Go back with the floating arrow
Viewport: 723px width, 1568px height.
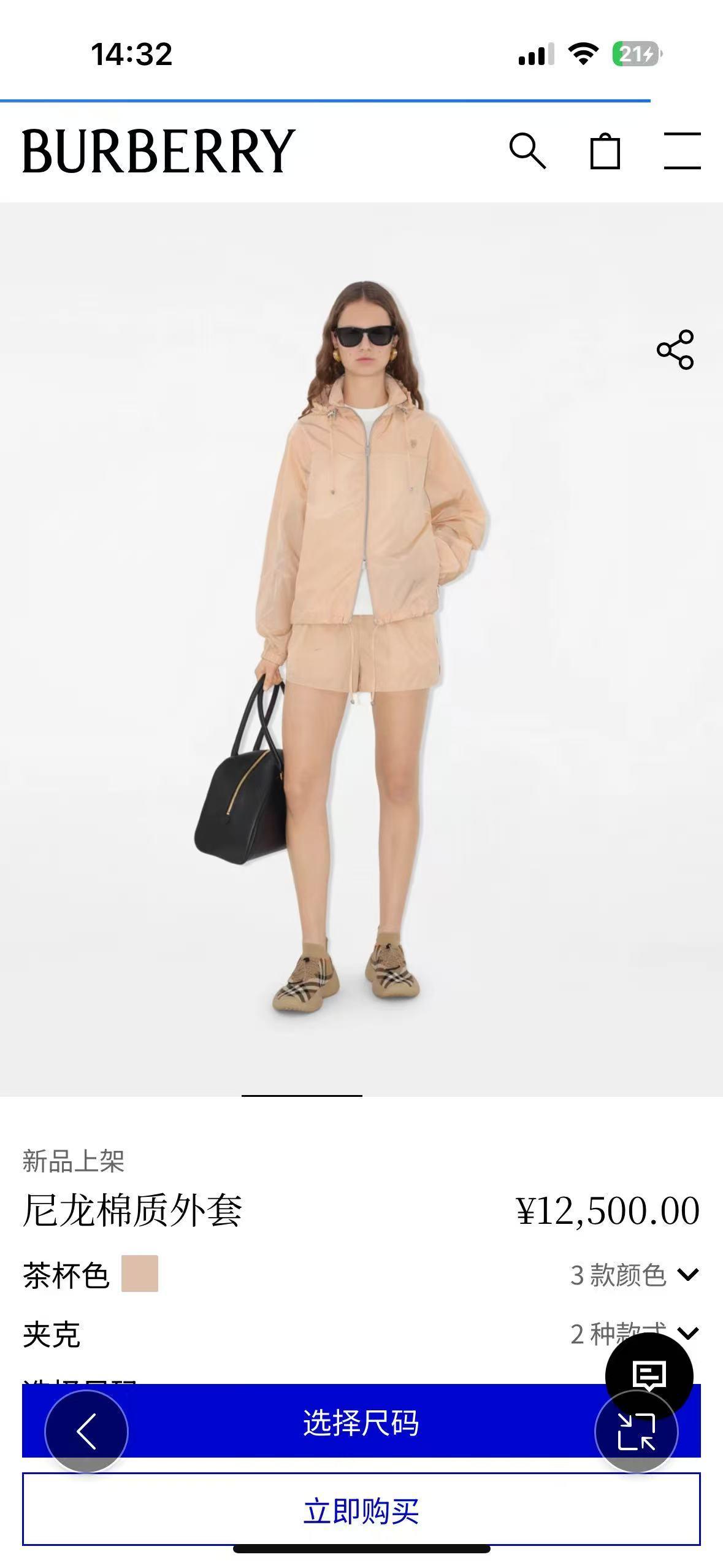(x=86, y=1431)
